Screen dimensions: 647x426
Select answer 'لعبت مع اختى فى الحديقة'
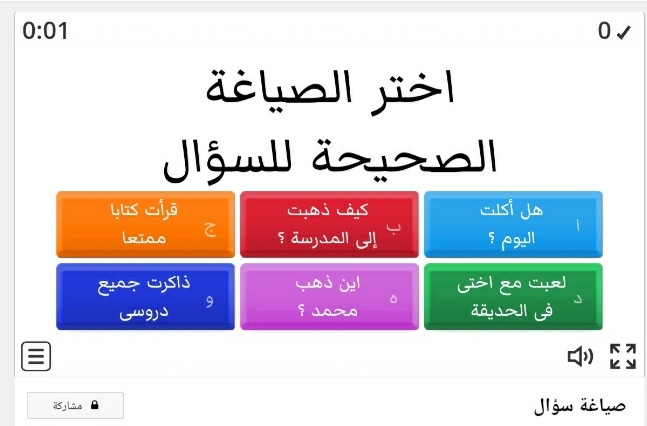[513, 296]
